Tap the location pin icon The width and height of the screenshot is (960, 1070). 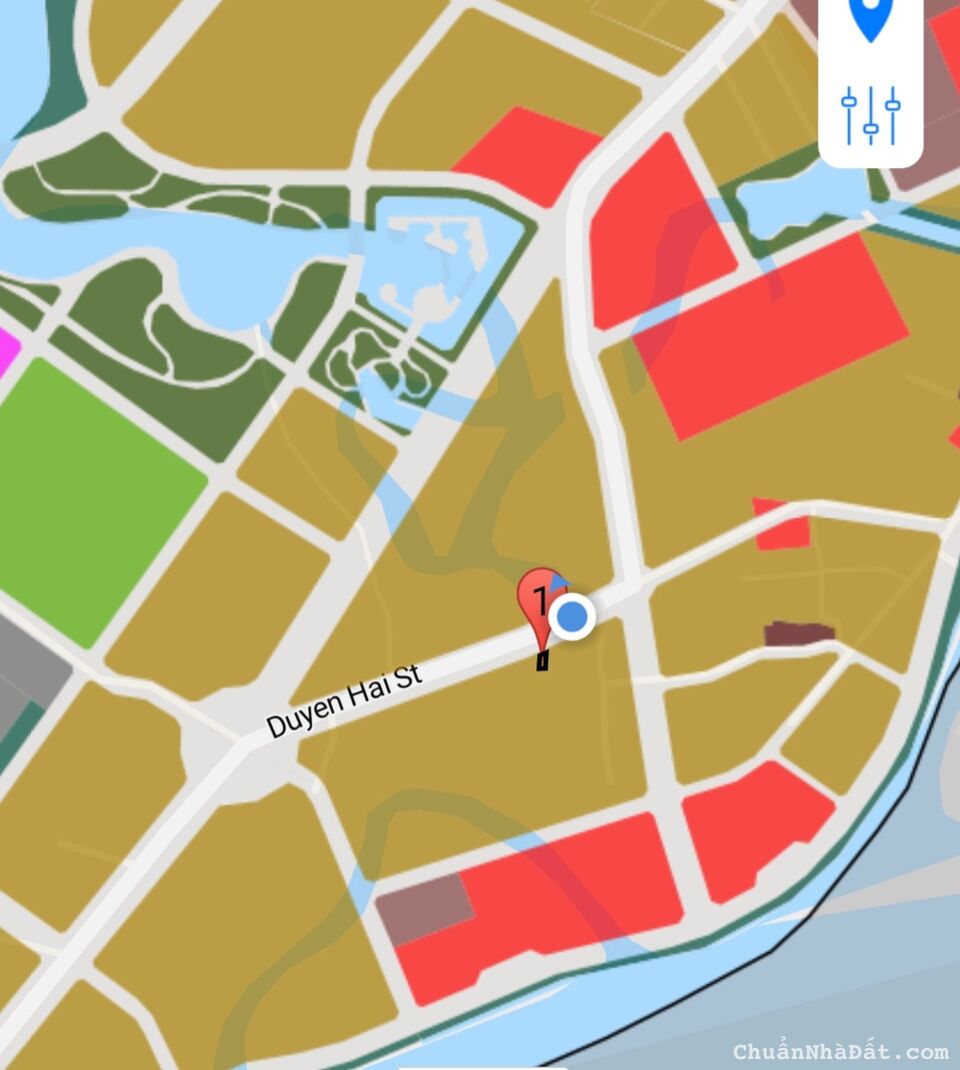[x=869, y=18]
